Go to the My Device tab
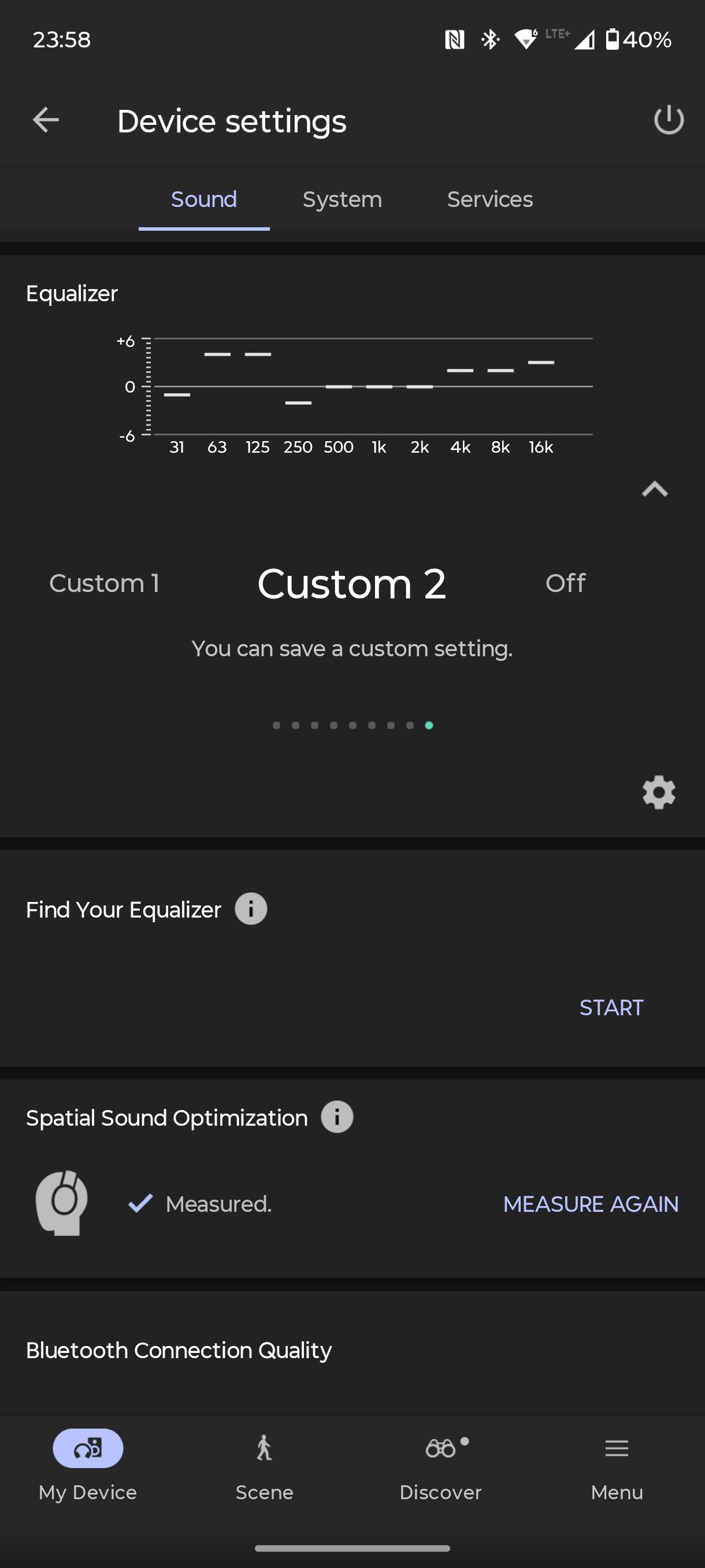 coord(88,1466)
